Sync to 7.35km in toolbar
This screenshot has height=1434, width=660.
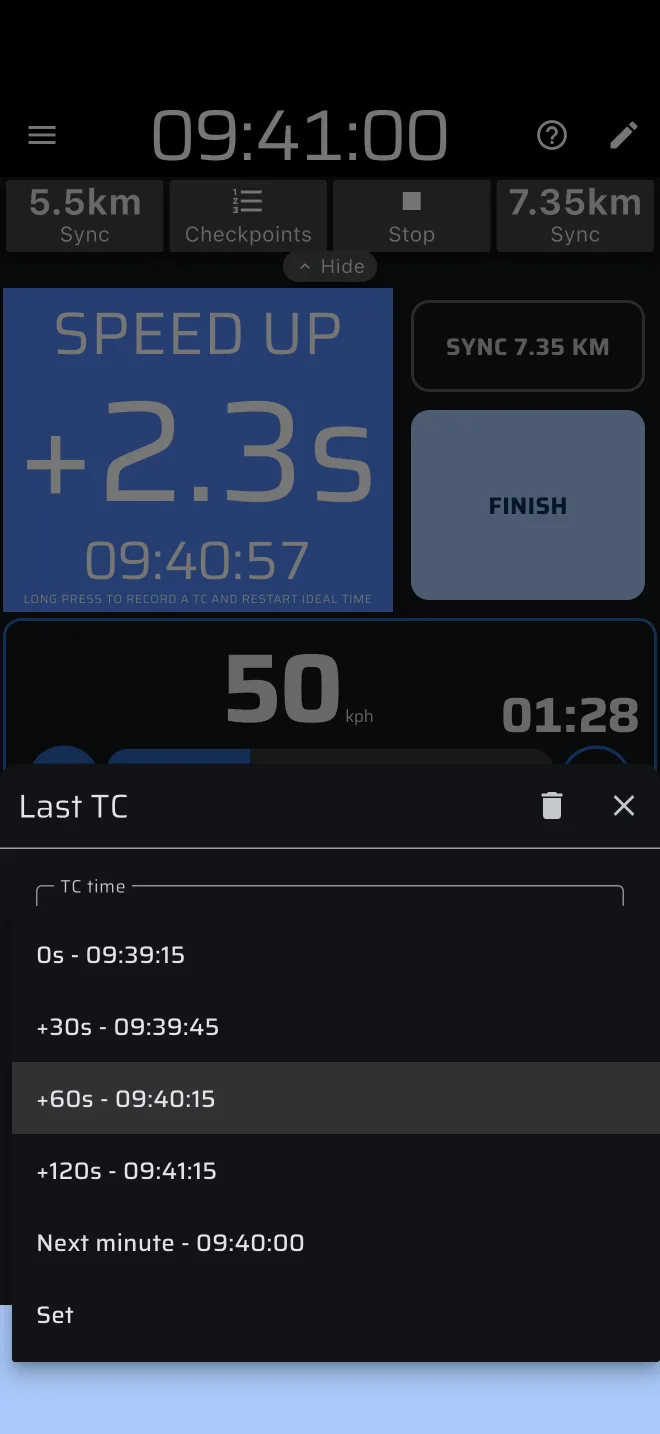pyautogui.click(x=575, y=216)
